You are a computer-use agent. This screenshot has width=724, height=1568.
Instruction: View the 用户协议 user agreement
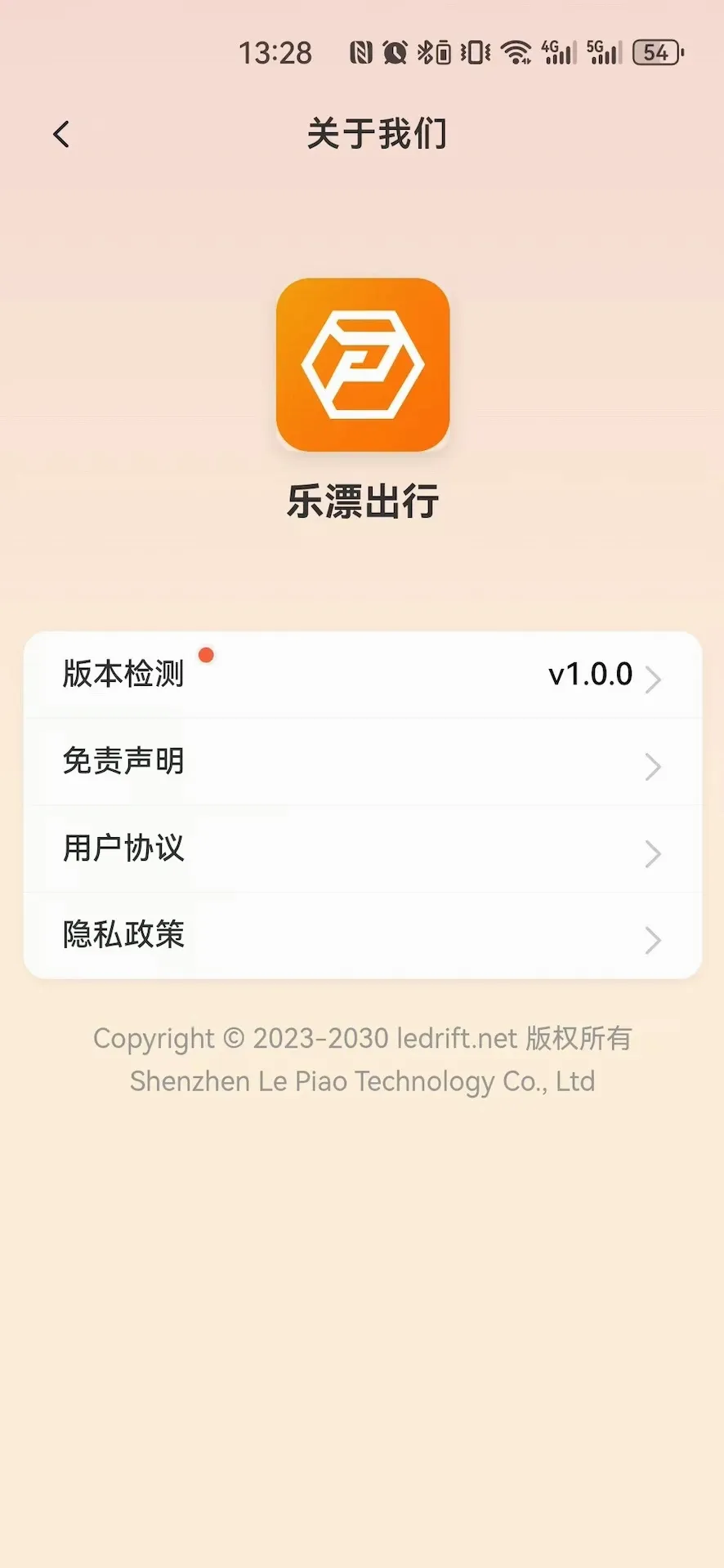(x=363, y=849)
